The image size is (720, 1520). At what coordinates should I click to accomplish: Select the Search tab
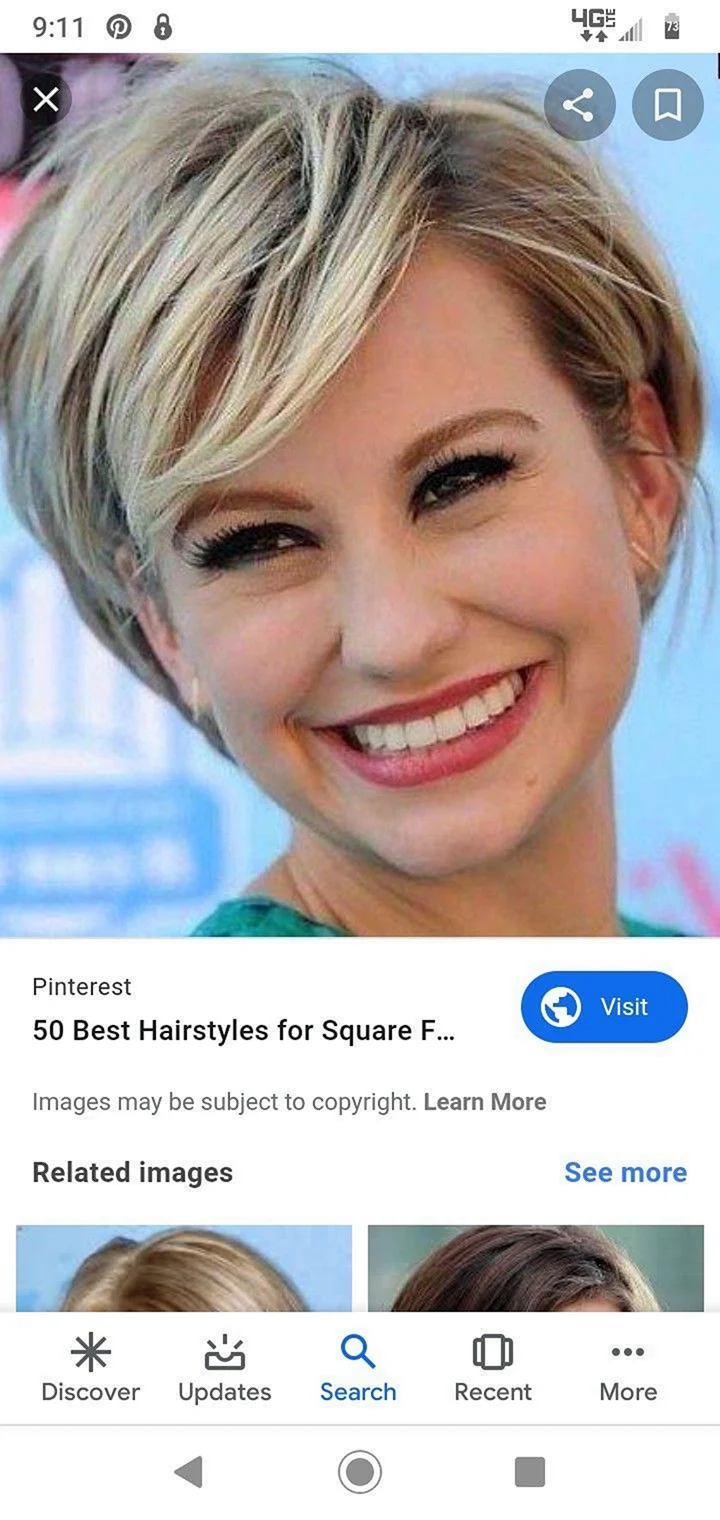(358, 1370)
